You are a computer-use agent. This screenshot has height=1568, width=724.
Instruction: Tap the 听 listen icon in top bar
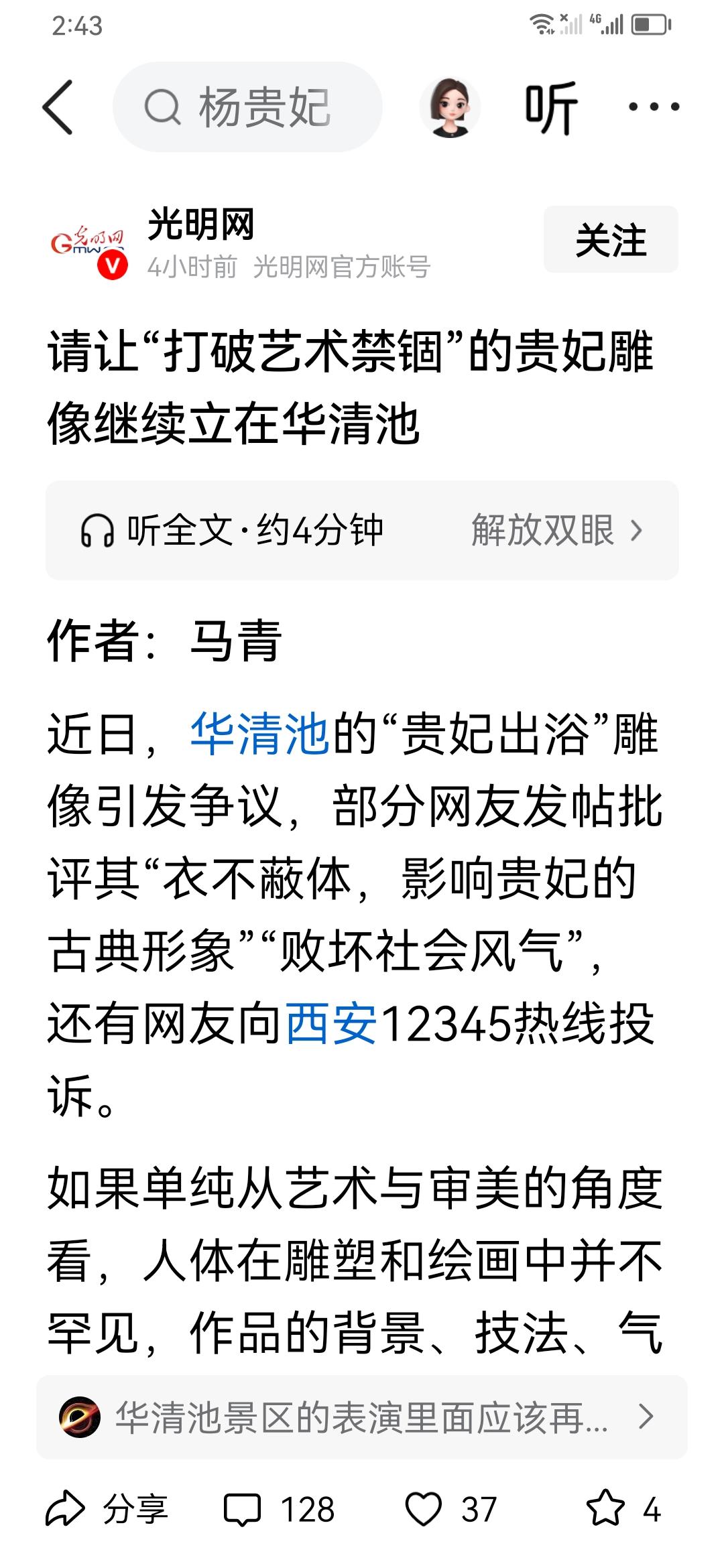(x=548, y=107)
